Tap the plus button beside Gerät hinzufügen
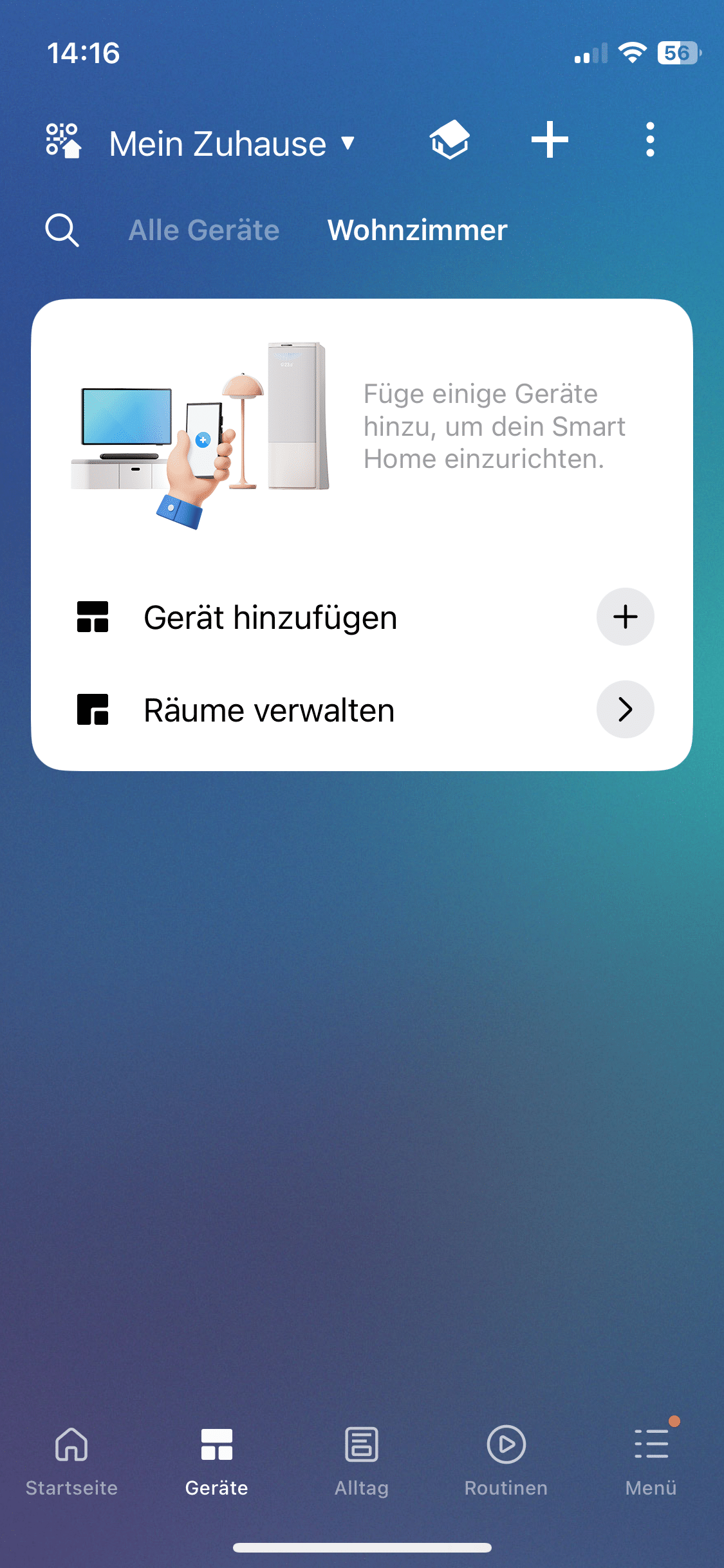This screenshot has height=1568, width=724. coord(625,617)
